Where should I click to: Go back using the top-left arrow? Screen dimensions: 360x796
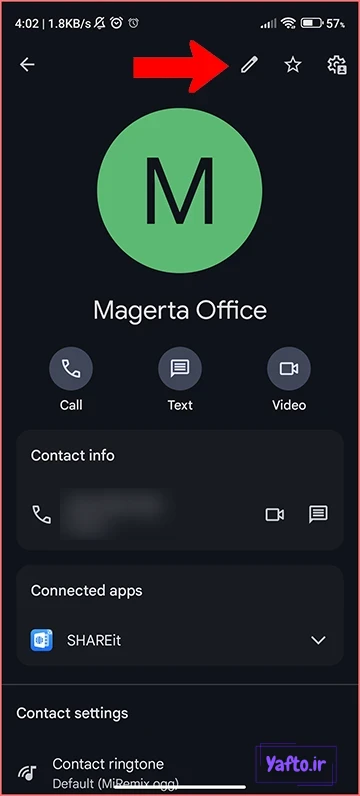(27, 64)
